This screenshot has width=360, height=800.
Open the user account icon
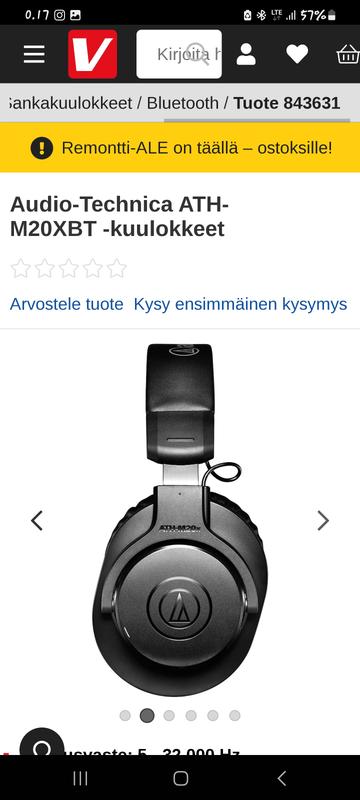tap(246, 54)
